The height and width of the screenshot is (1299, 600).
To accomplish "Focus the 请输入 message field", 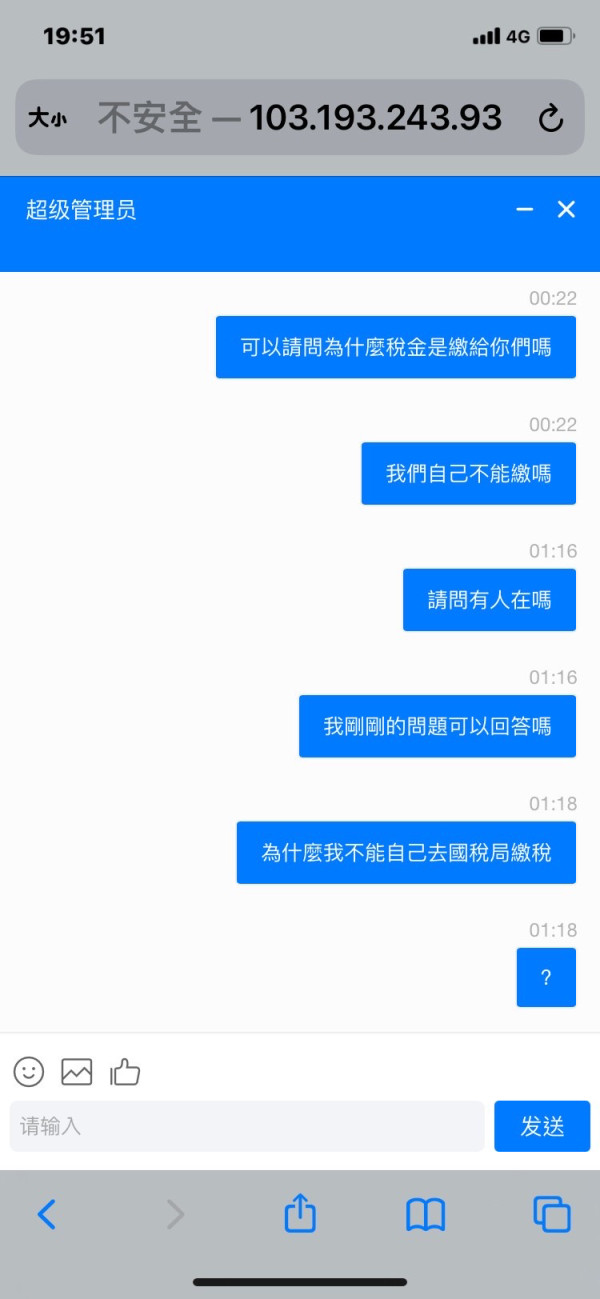I will click(247, 1126).
